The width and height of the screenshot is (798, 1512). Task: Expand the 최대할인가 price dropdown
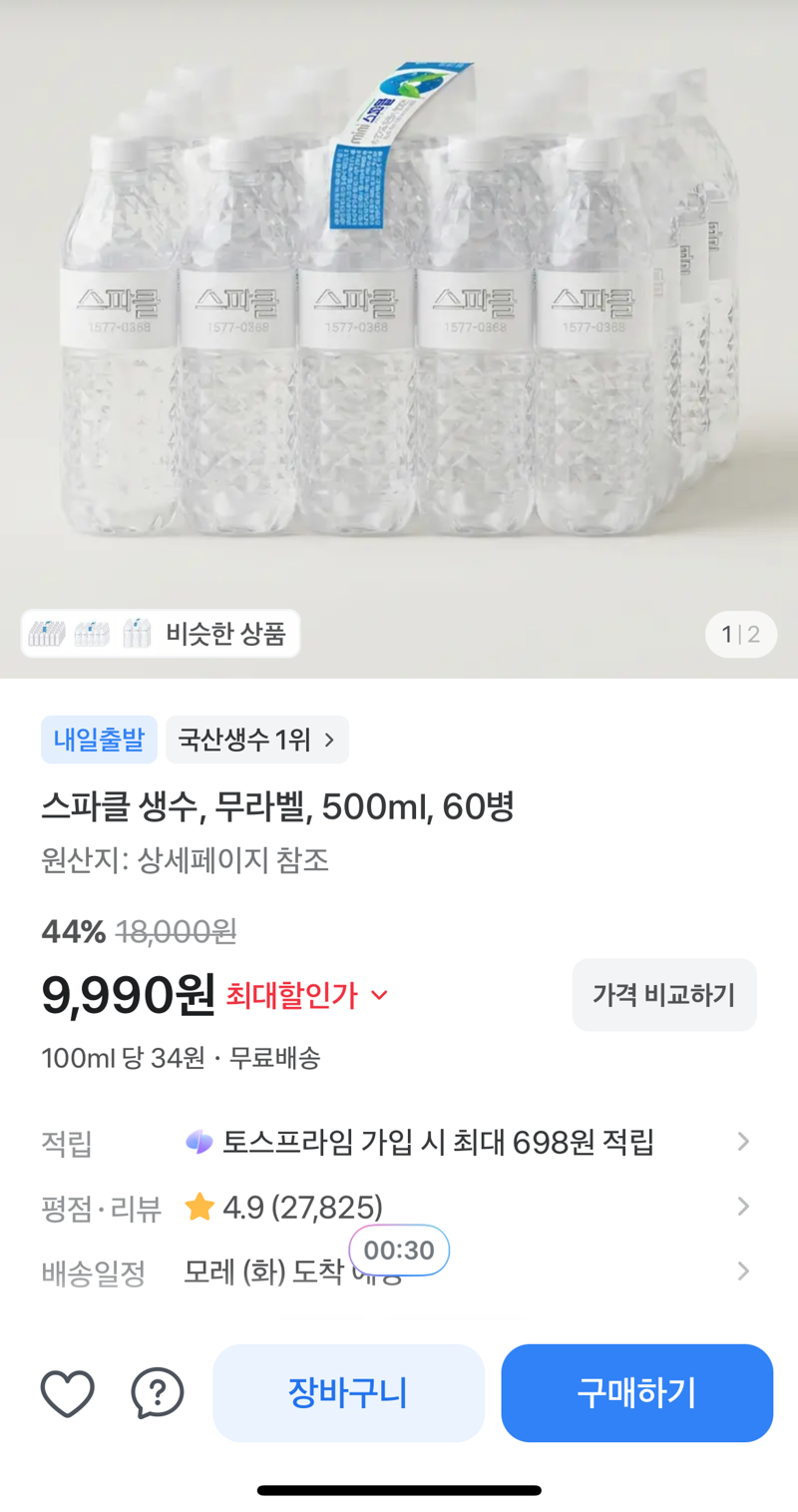(x=307, y=995)
